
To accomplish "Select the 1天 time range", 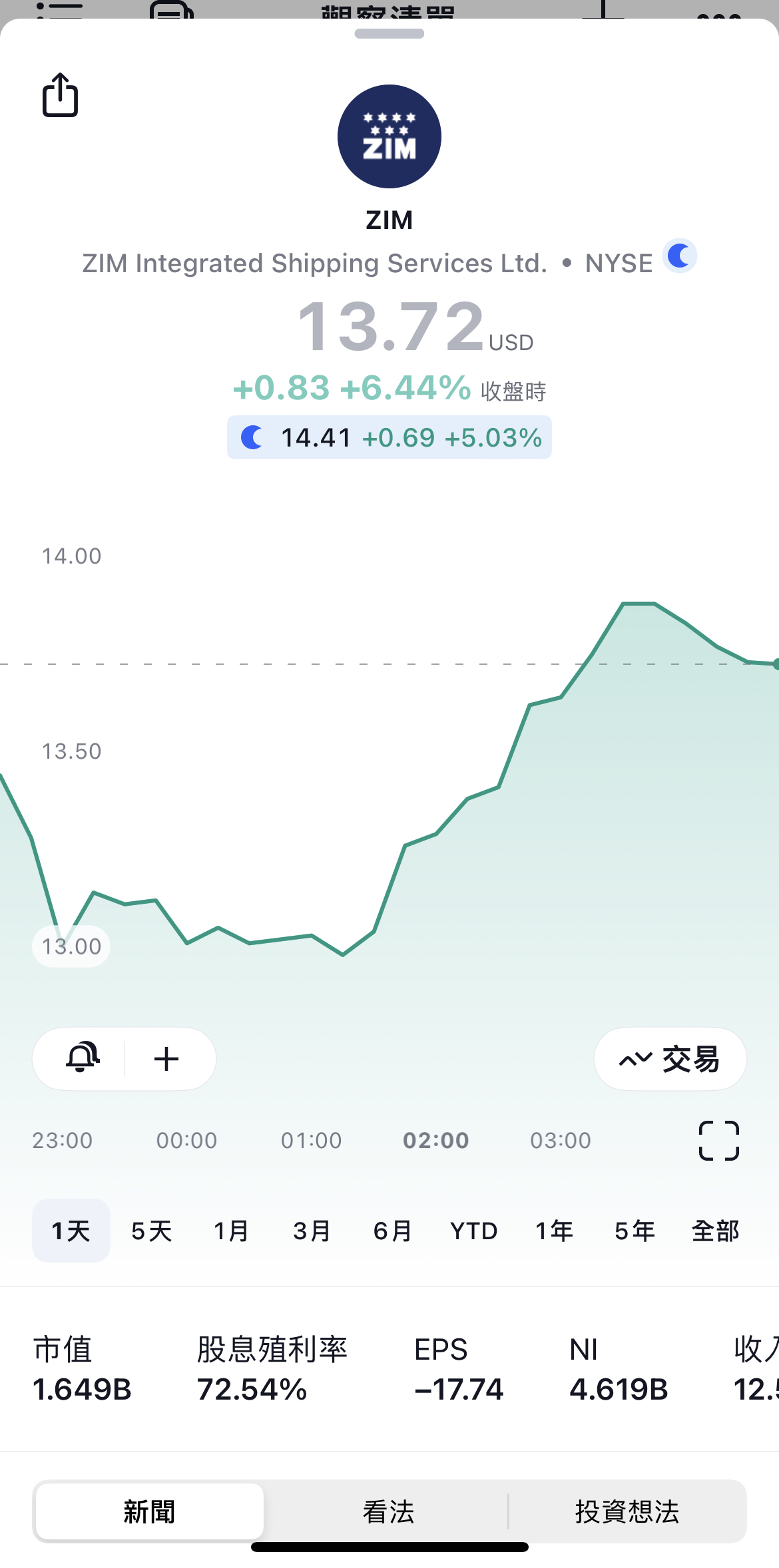I will [x=71, y=1231].
